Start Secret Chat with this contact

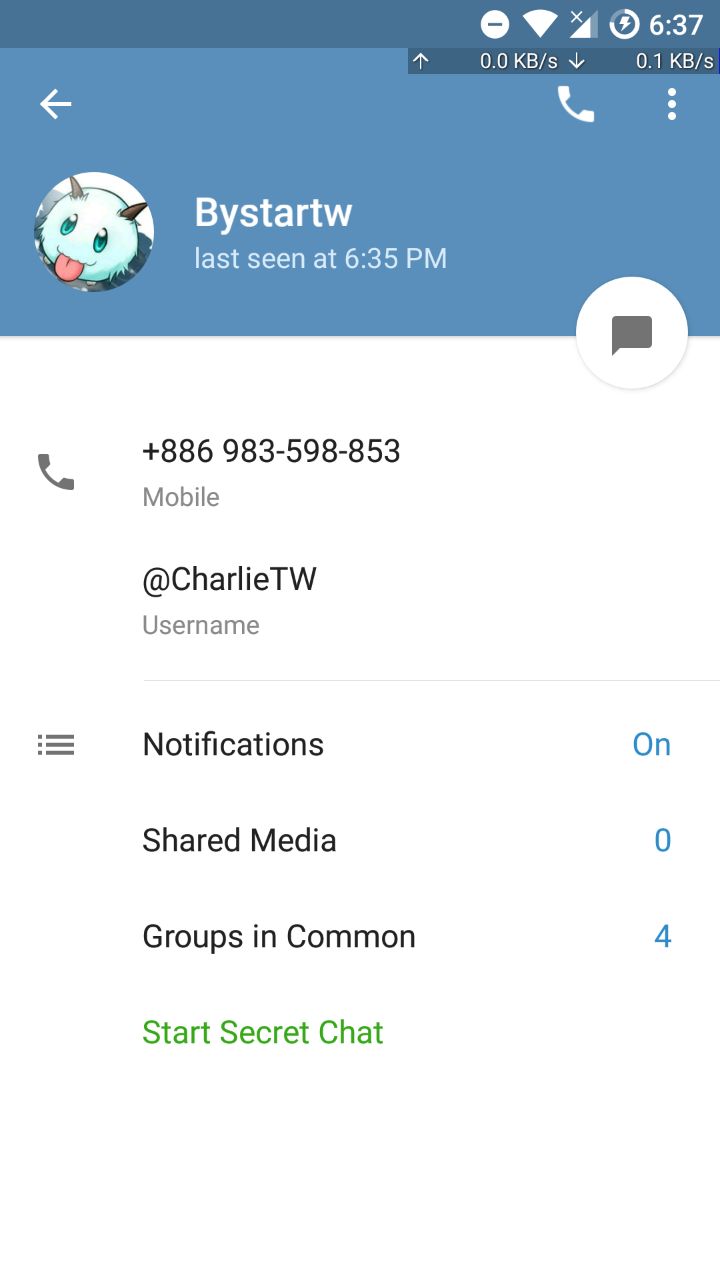click(x=263, y=1033)
